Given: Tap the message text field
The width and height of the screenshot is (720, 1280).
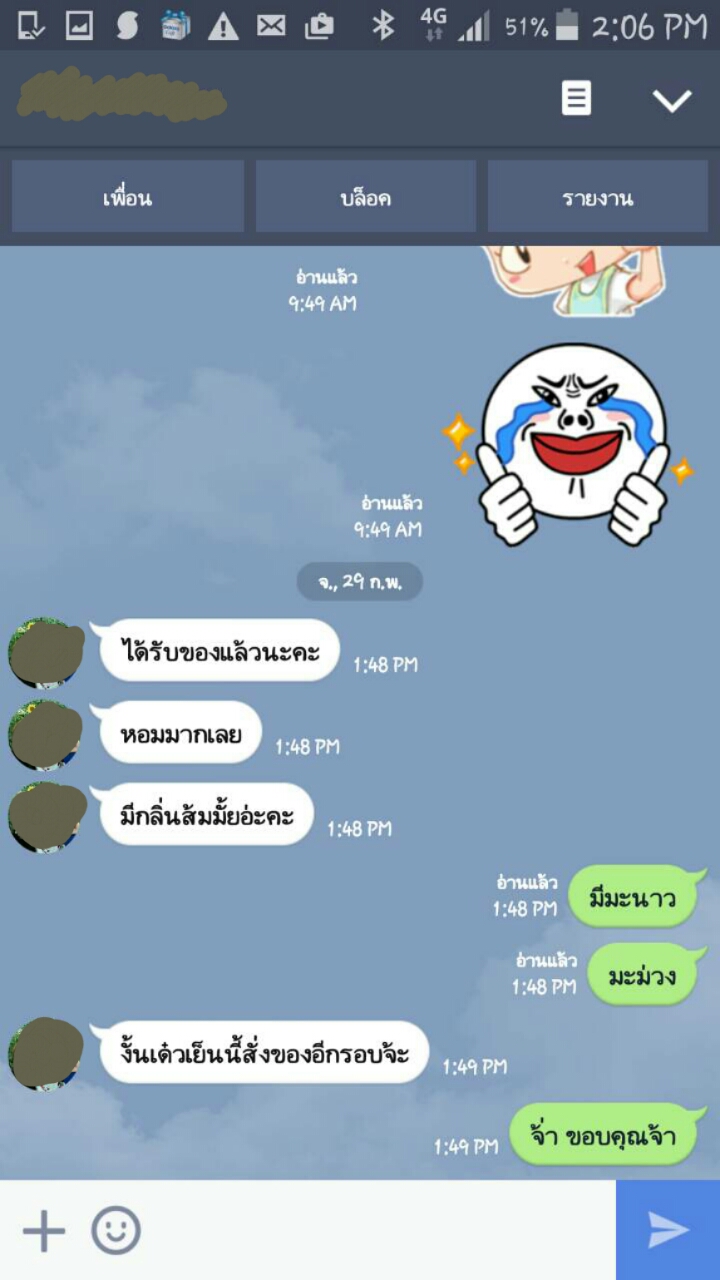Looking at the screenshot, I should tap(380, 1230).
